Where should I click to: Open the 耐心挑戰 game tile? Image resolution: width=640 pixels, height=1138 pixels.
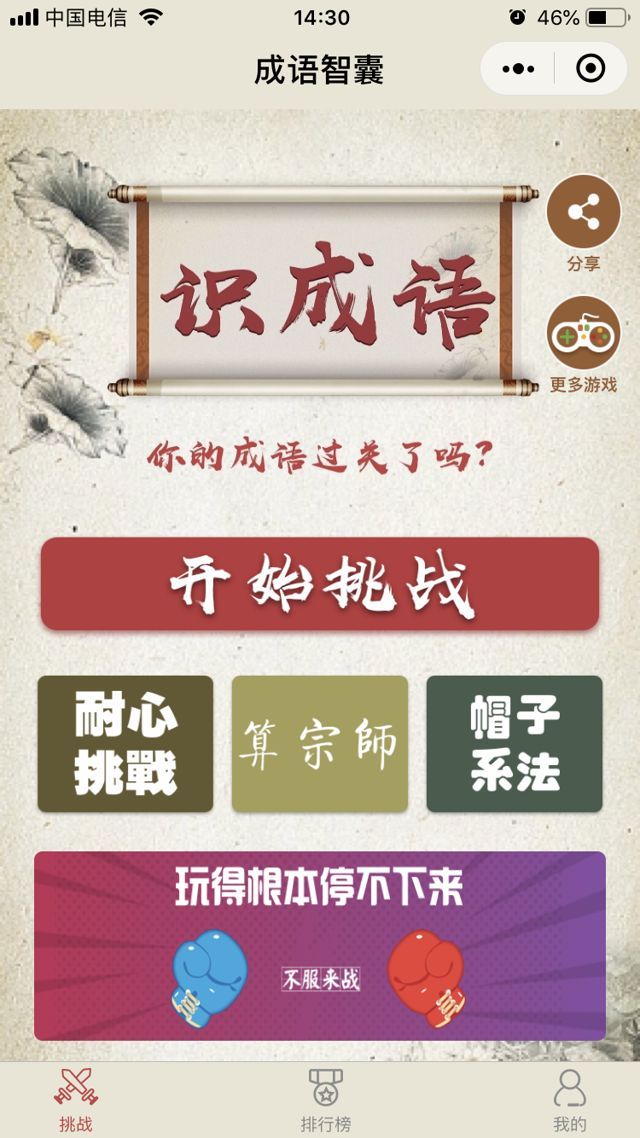coord(125,744)
